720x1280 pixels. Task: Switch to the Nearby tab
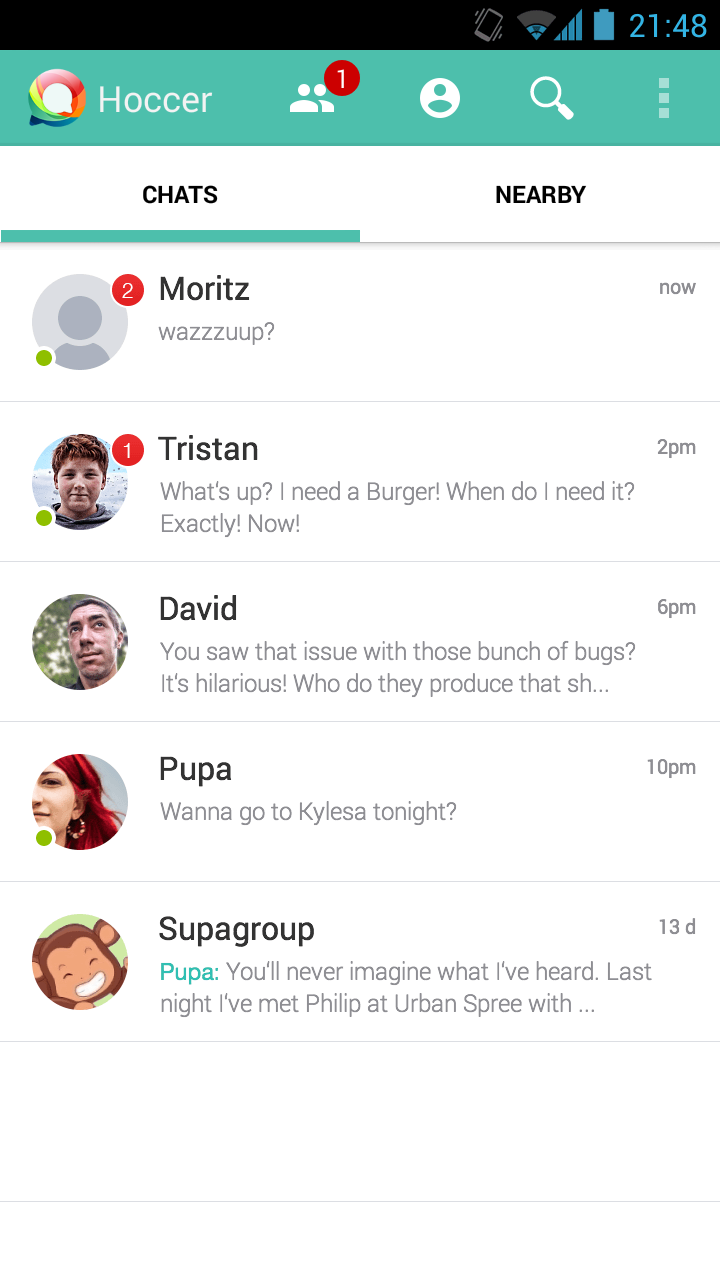point(540,195)
